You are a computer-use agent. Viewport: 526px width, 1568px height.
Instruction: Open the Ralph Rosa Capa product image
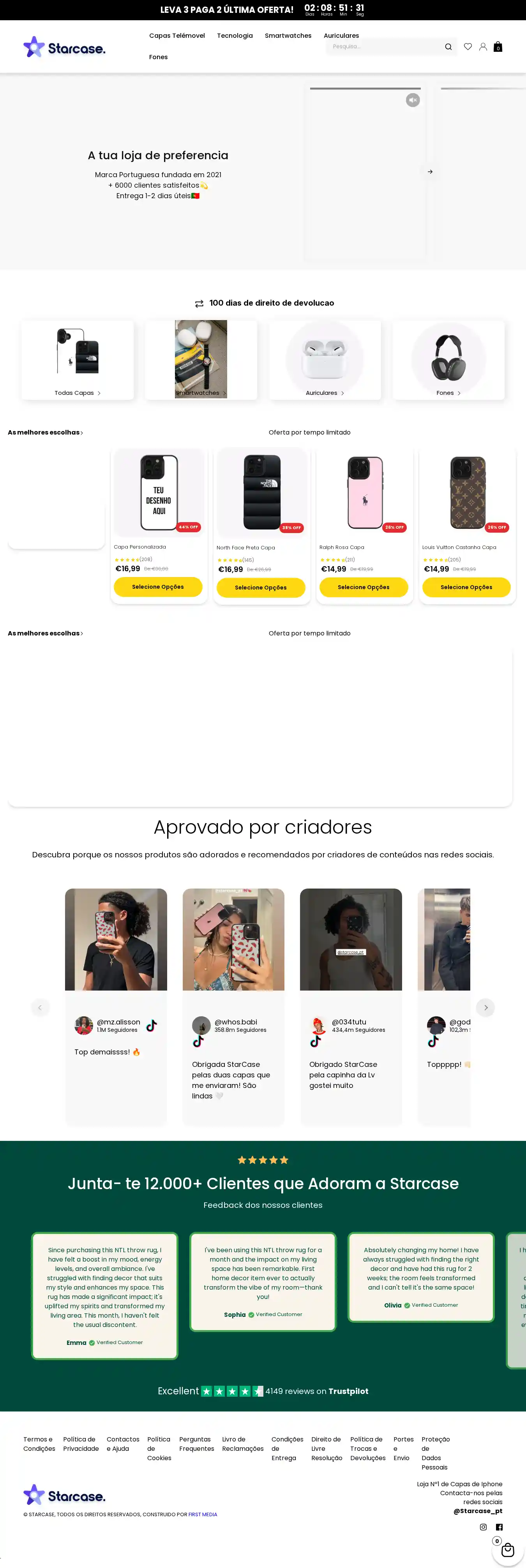[x=365, y=493]
